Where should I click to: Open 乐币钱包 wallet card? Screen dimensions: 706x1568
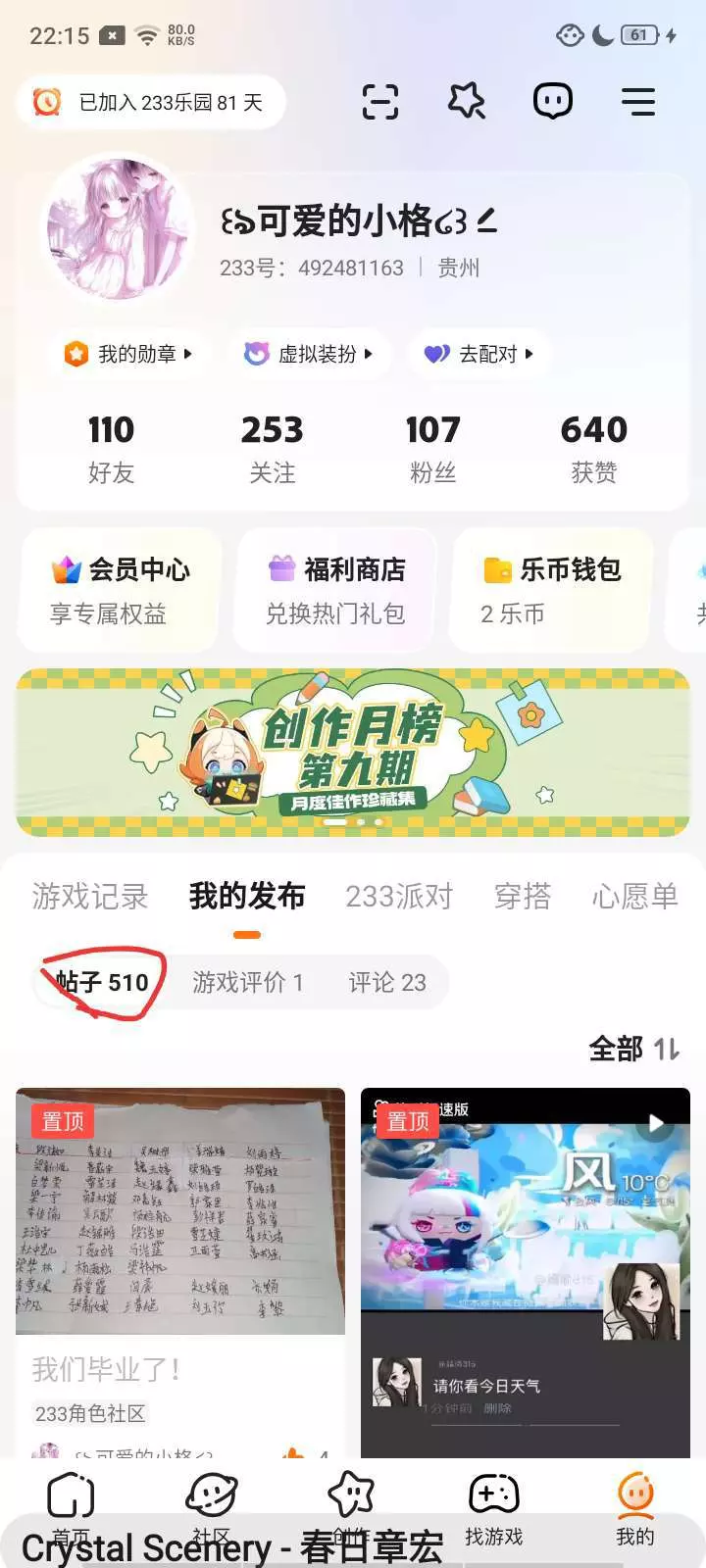coord(551,590)
